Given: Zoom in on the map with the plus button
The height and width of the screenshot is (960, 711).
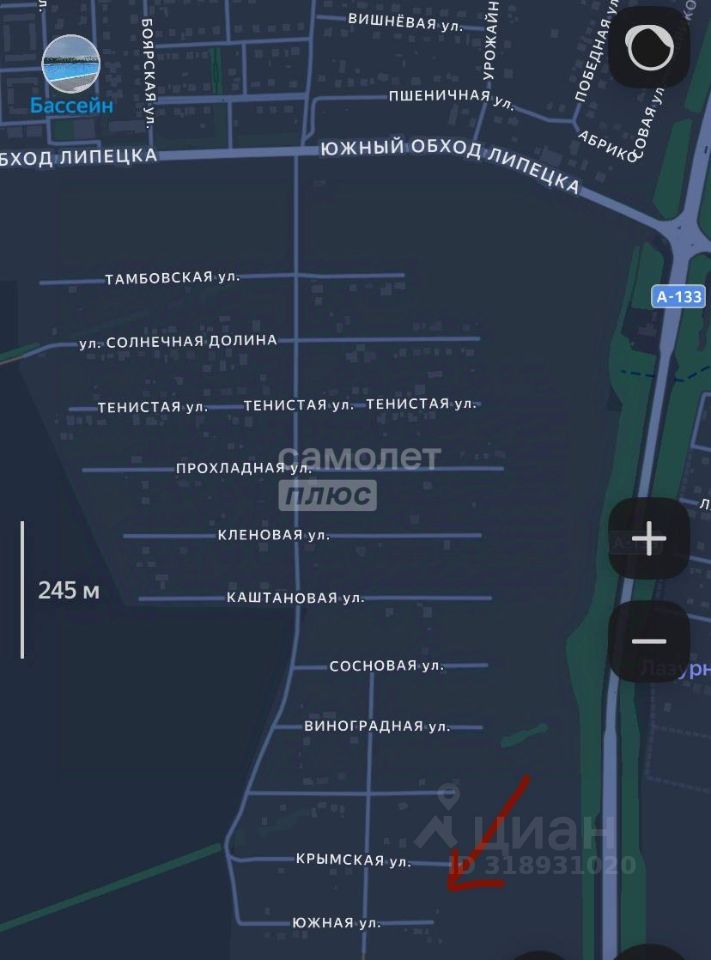Looking at the screenshot, I should pos(649,539).
